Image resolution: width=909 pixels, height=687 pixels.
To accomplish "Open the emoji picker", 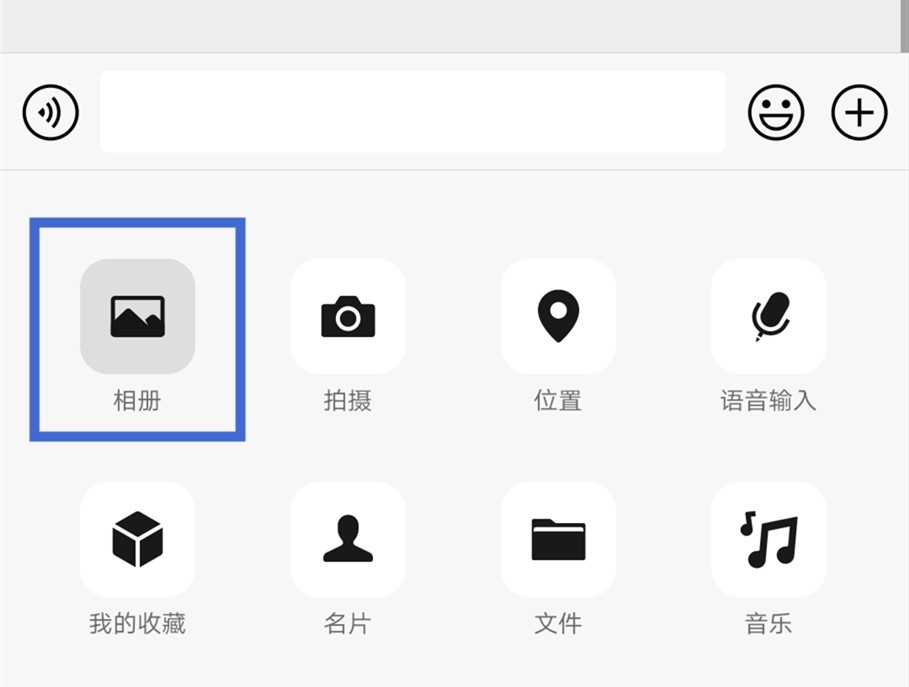I will [x=776, y=112].
